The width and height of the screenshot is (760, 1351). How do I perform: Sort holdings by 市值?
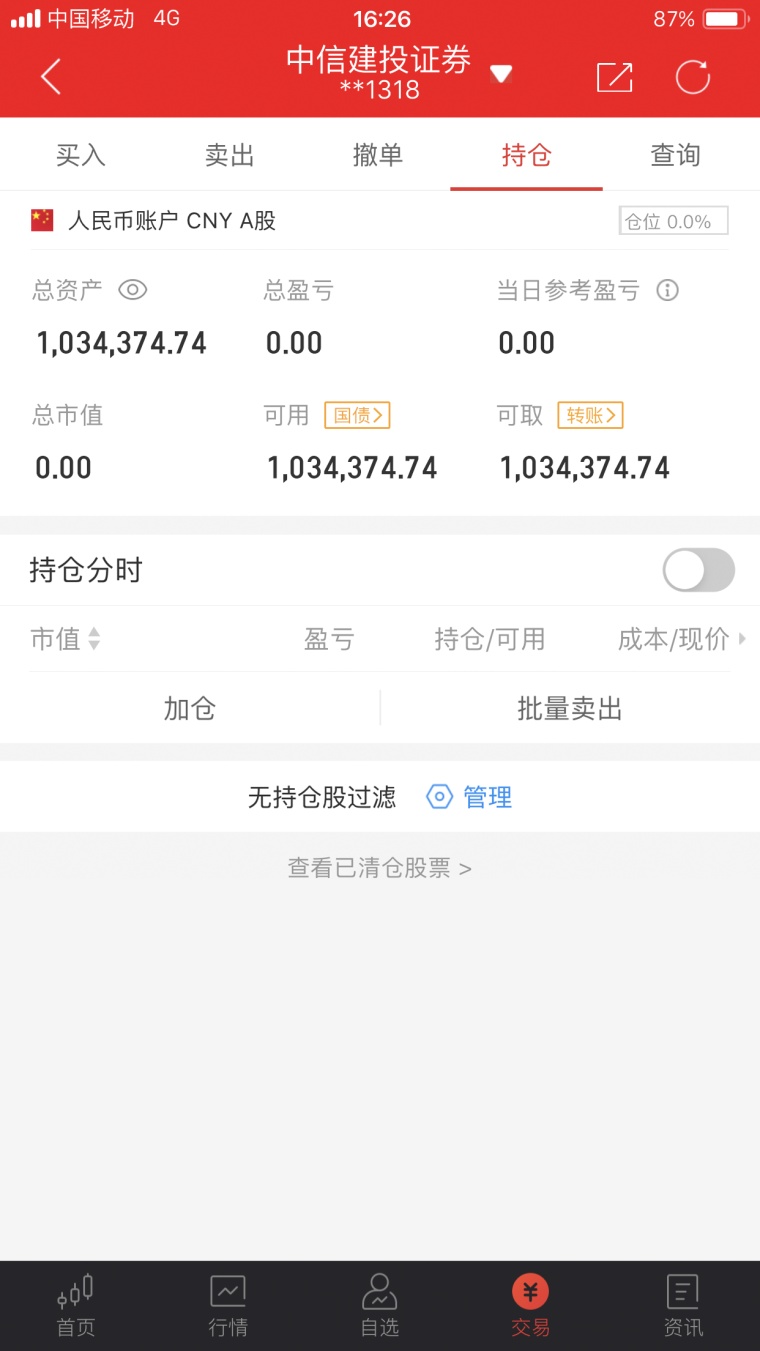[x=65, y=639]
